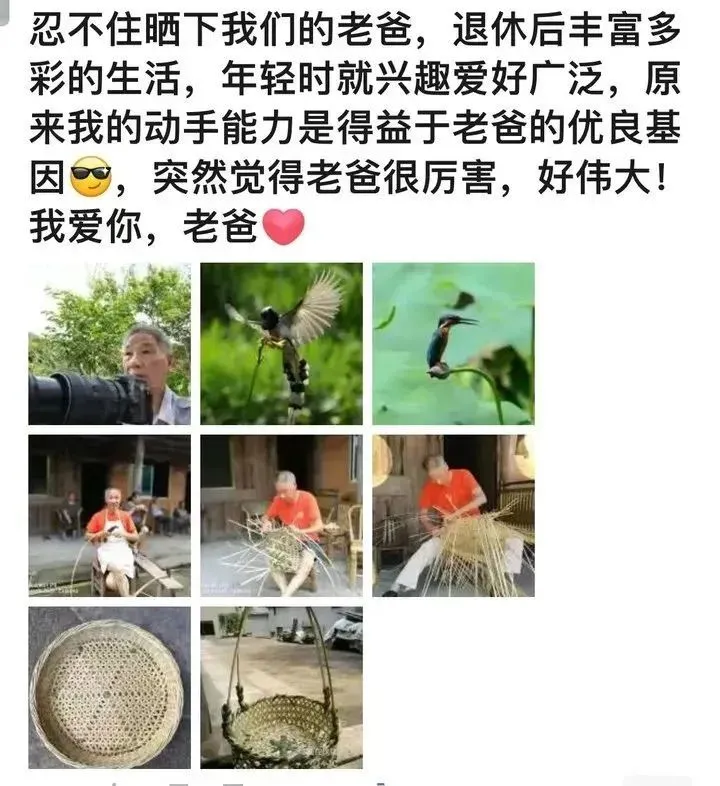View the round woven bamboo tray photo

tap(109, 687)
